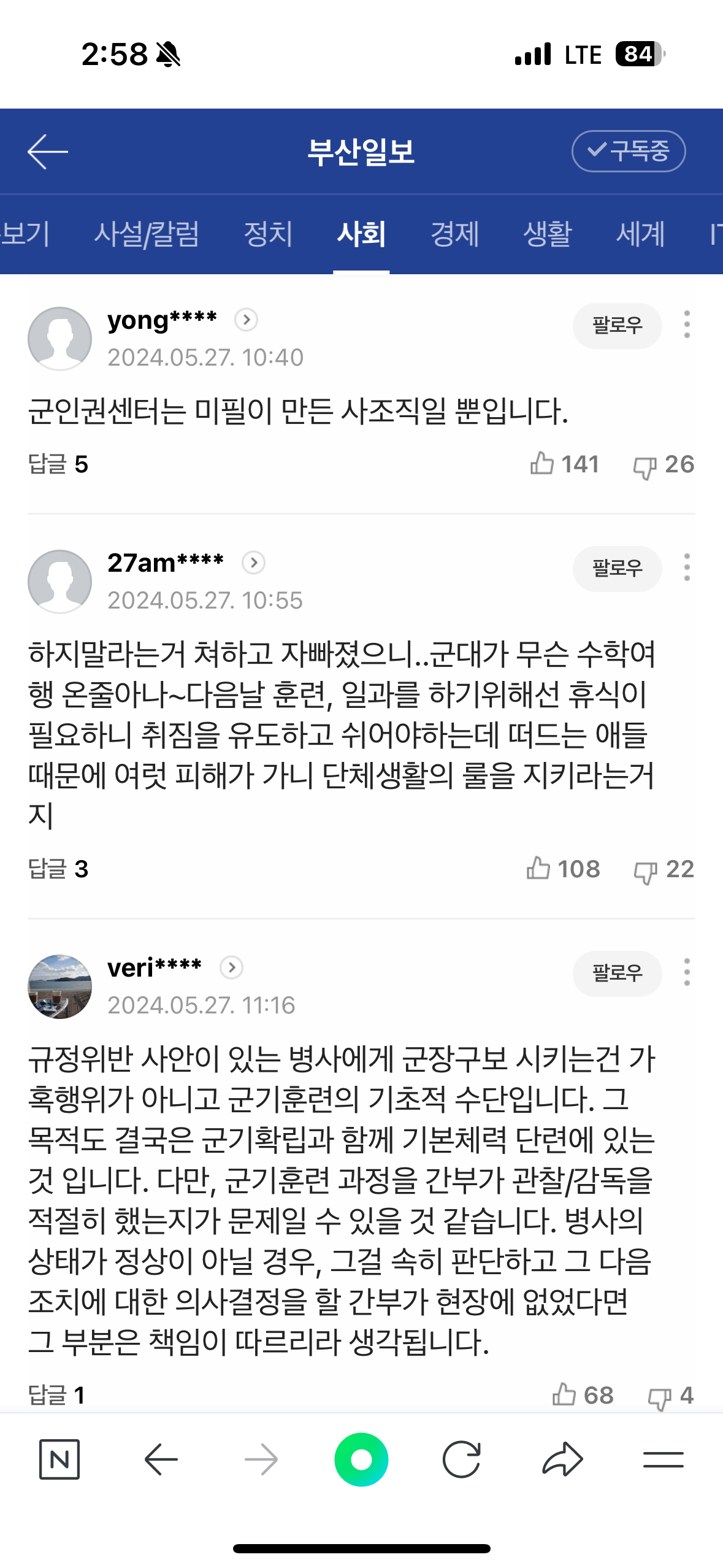723x1568 pixels.
Task: View 5 replies to yong****'s comment
Action: pyautogui.click(x=58, y=464)
